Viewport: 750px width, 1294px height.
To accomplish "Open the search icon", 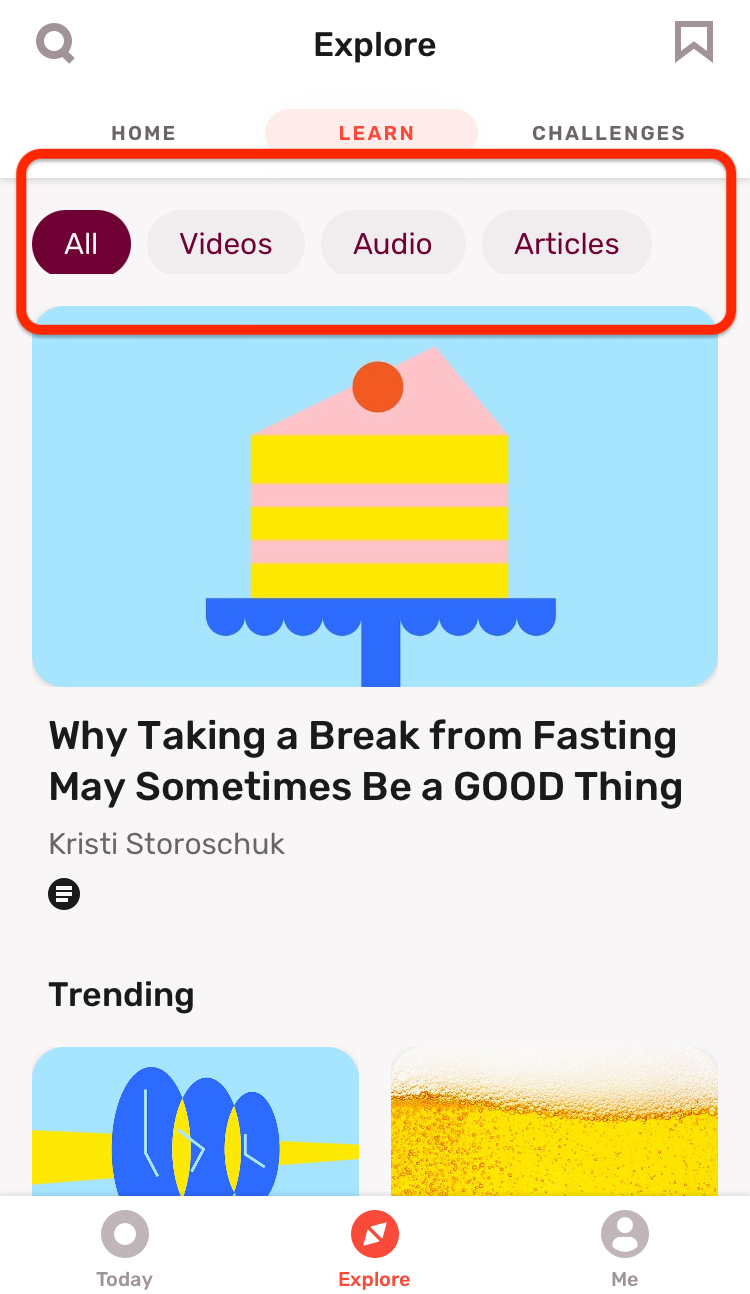I will point(55,44).
